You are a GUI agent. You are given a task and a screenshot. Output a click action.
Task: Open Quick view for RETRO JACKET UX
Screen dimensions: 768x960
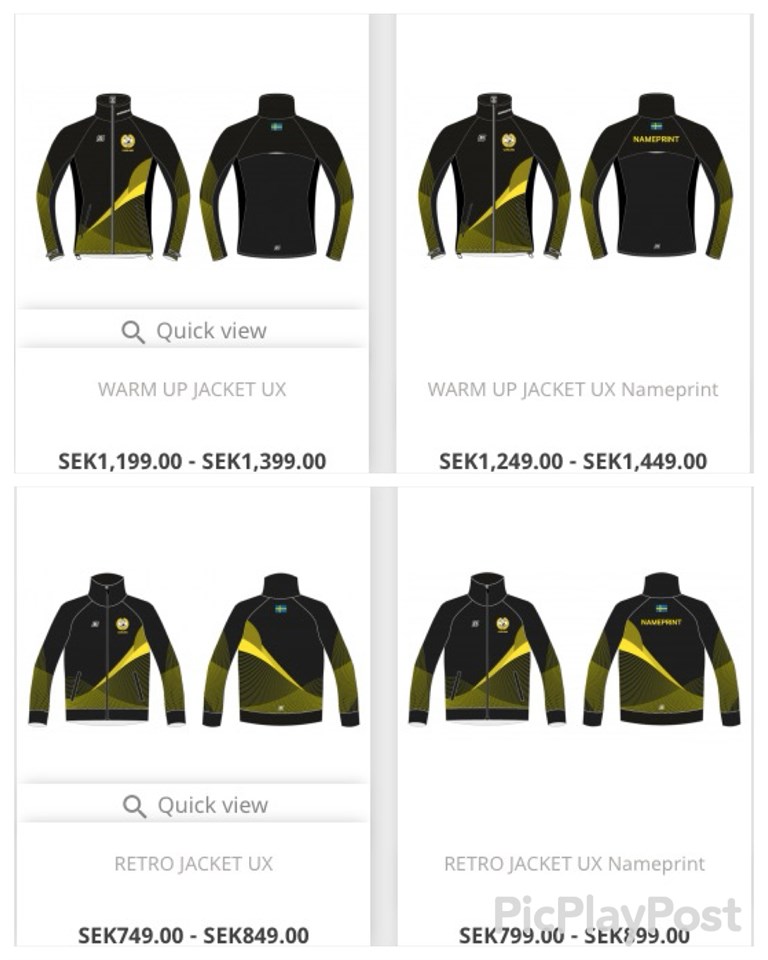coord(193,805)
